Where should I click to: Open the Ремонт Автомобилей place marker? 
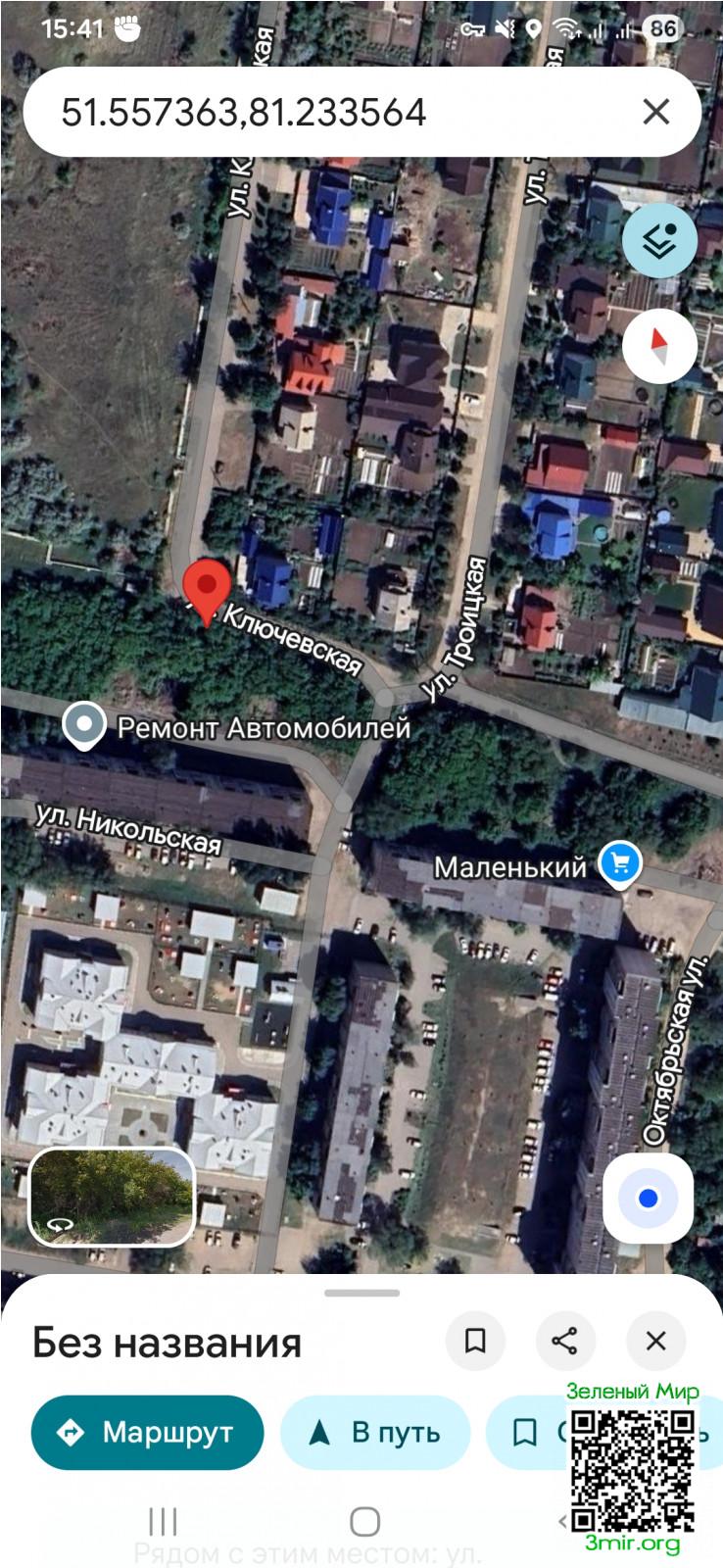click(x=84, y=725)
